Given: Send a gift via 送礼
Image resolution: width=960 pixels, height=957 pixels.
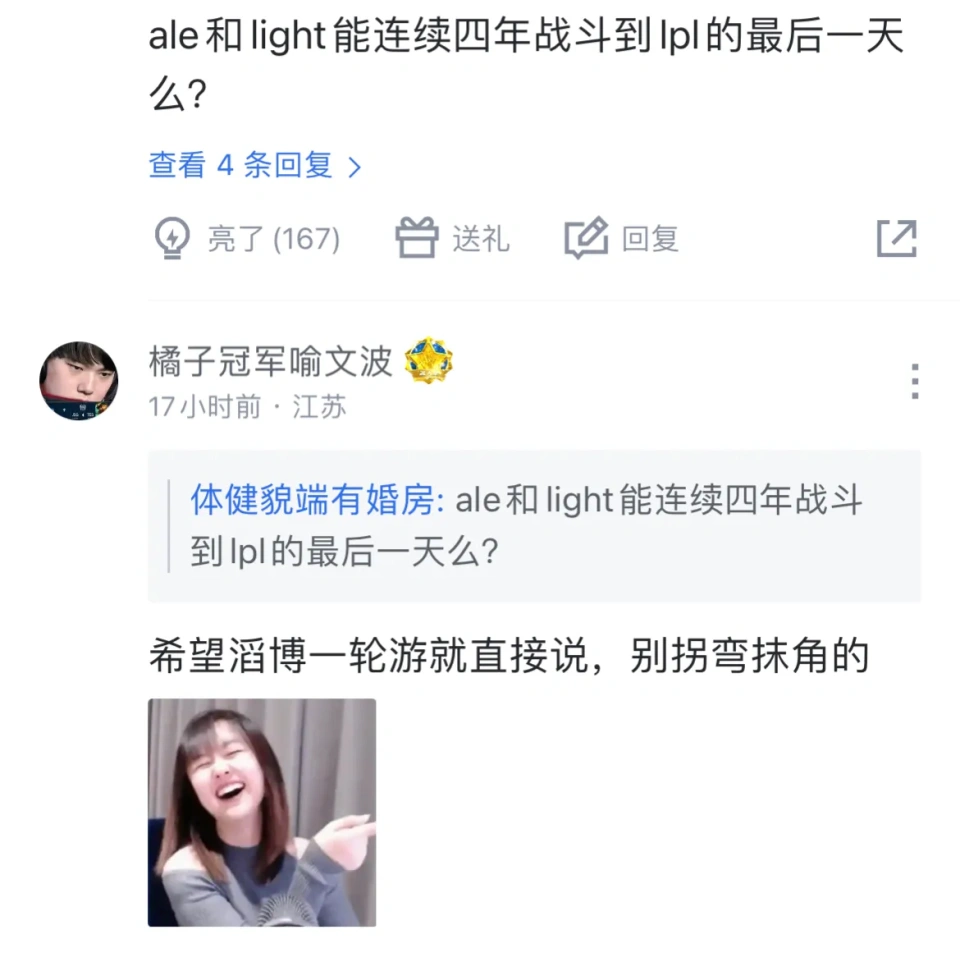Looking at the screenshot, I should click(453, 239).
